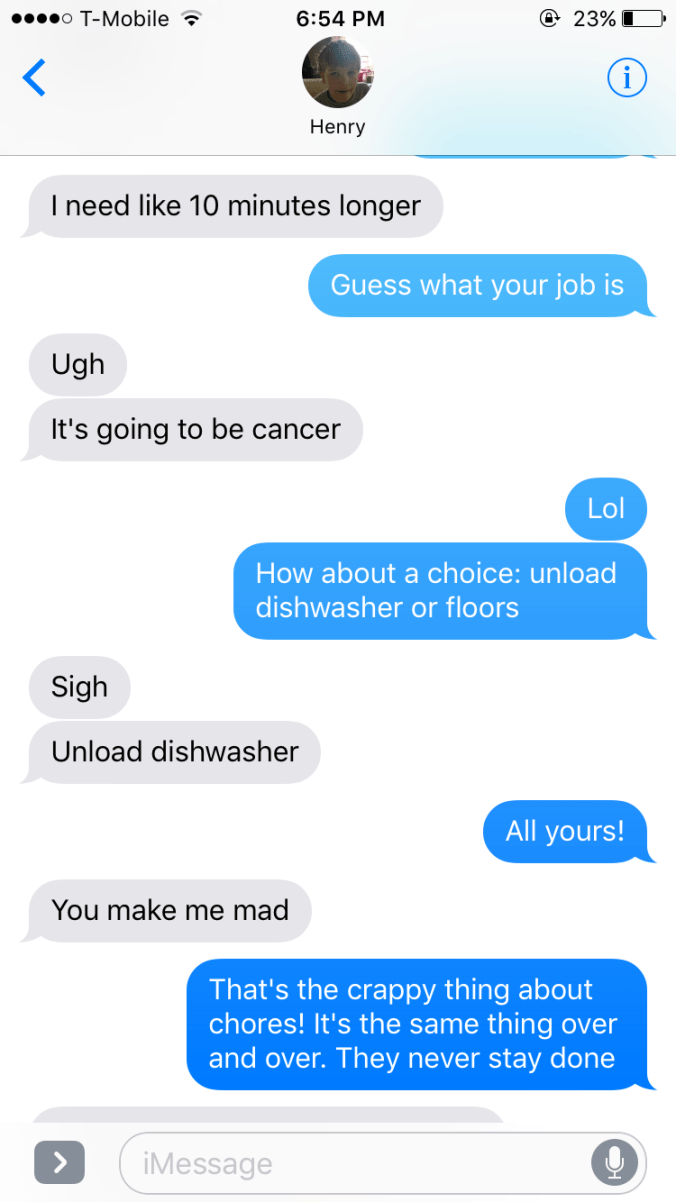The width and height of the screenshot is (676, 1202).
Task: Focus the iMessage text field
Action: 350,1163
